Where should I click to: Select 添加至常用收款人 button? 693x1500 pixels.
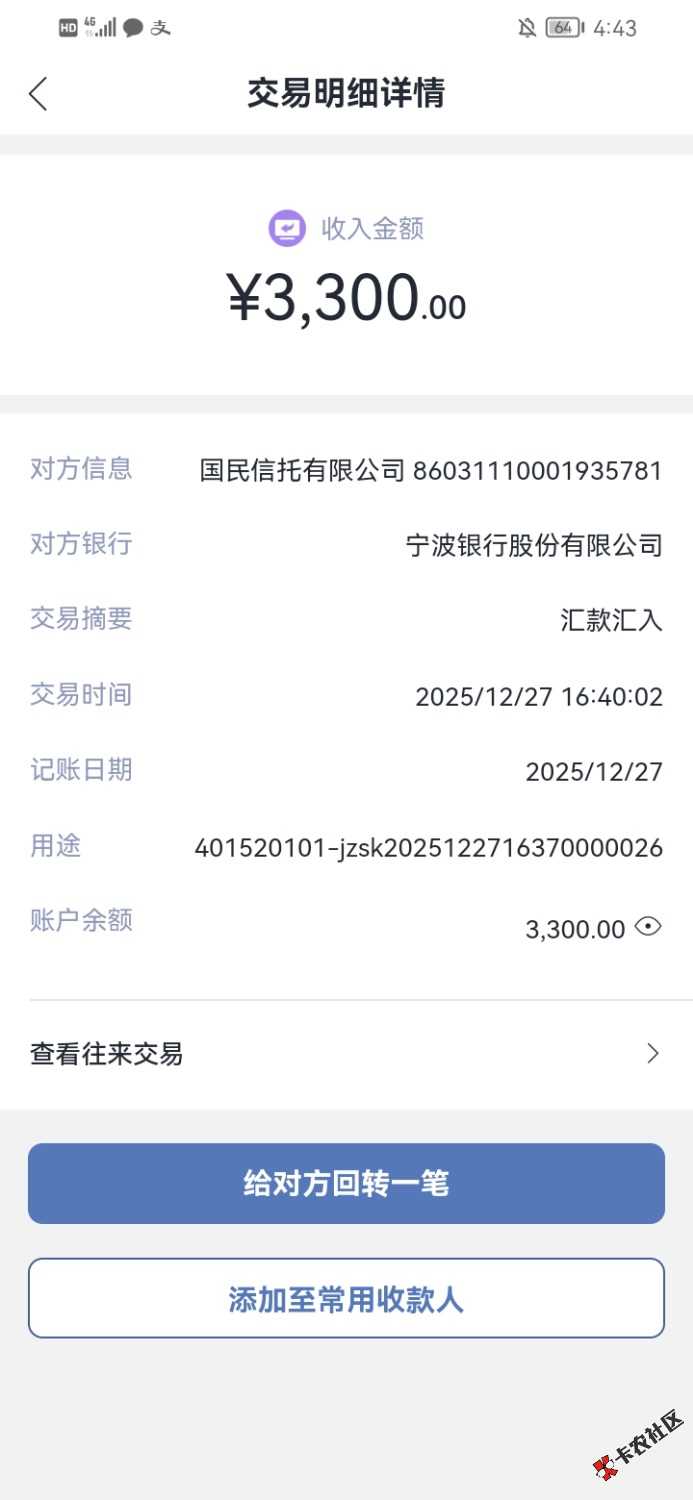pos(346,1298)
